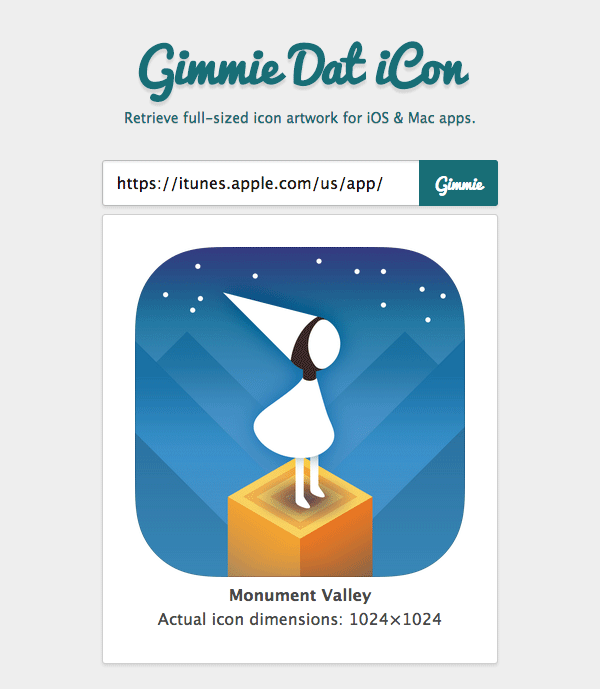Tap the iTunes URL input field
The width and height of the screenshot is (600, 689).
tap(260, 184)
